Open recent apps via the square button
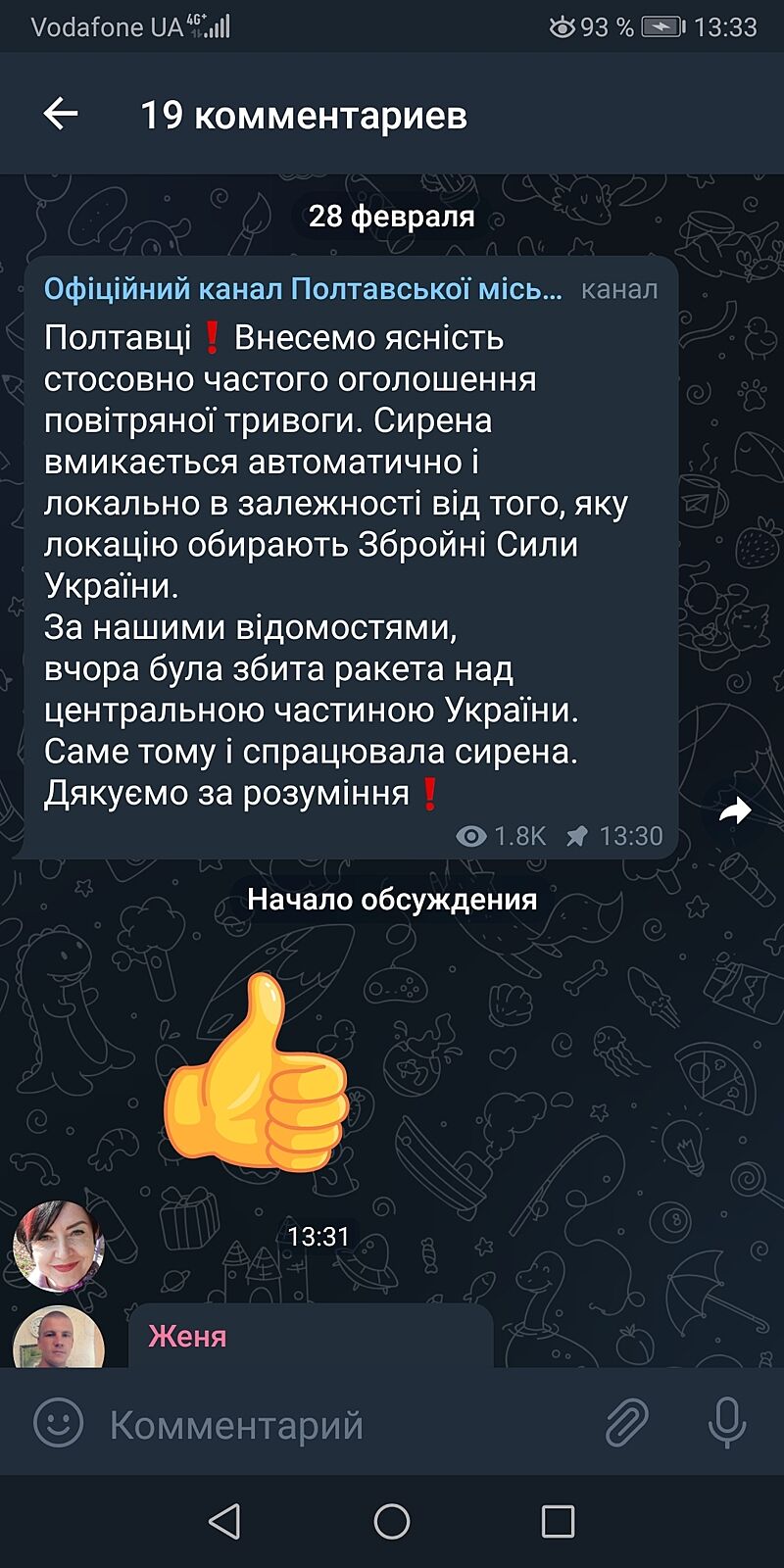 pyautogui.click(x=558, y=1521)
